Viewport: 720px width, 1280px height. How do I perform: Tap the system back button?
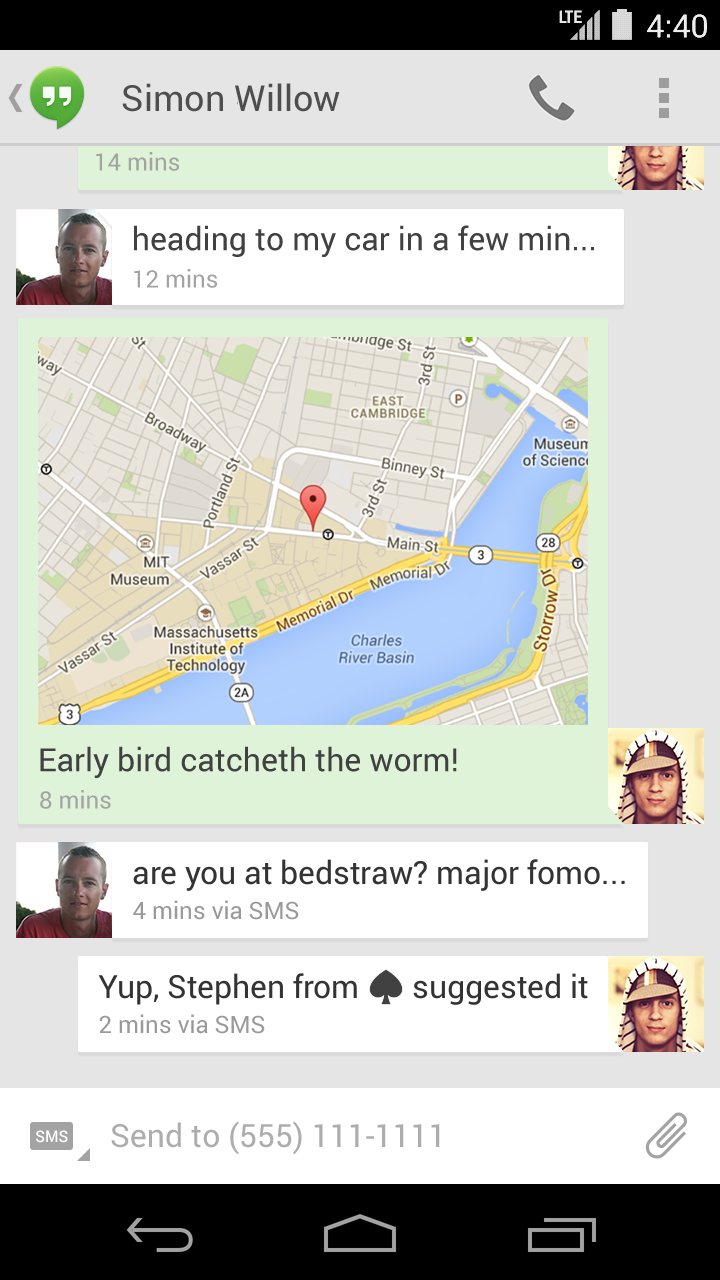(160, 1236)
